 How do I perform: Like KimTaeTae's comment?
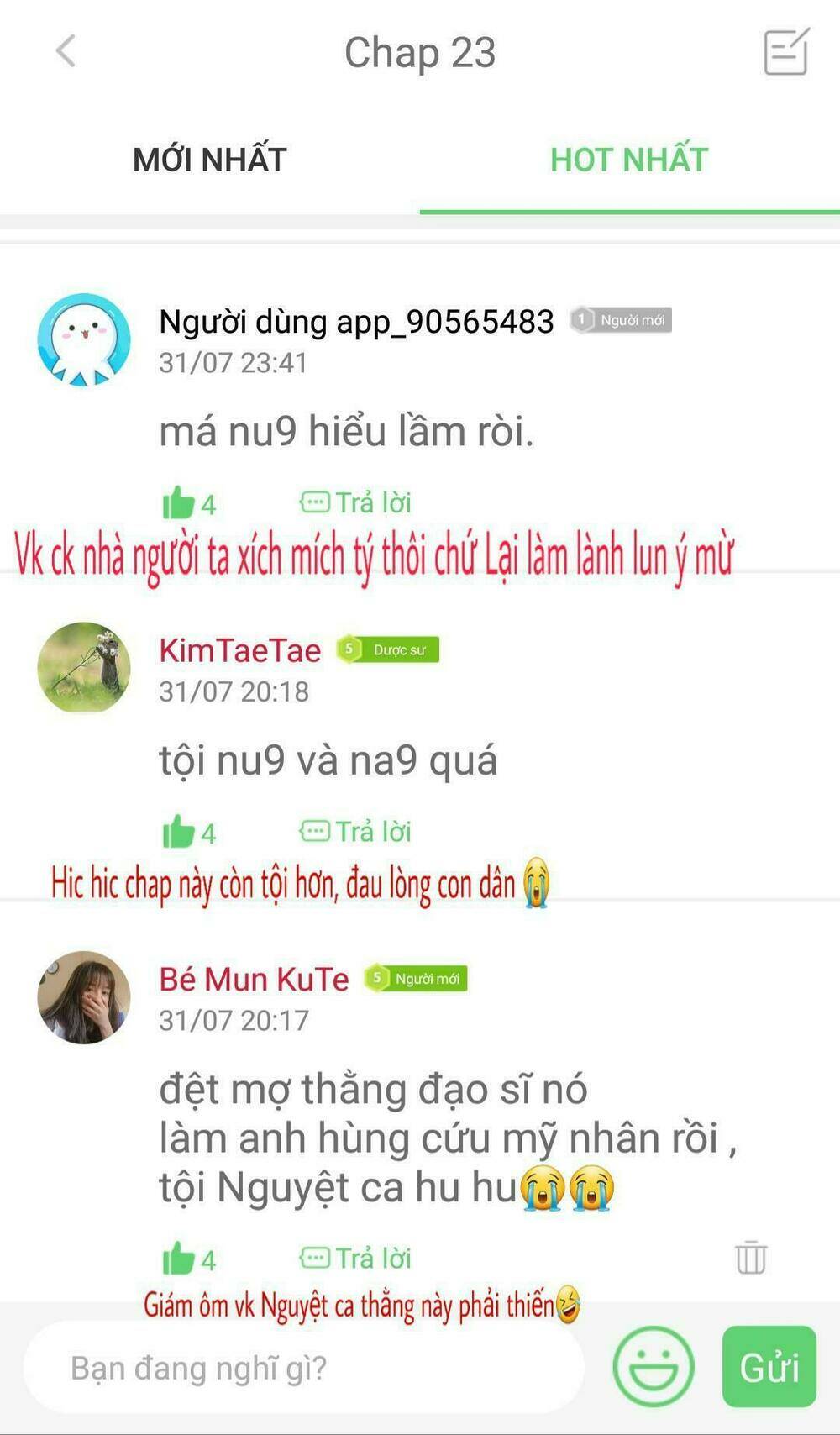179,832
